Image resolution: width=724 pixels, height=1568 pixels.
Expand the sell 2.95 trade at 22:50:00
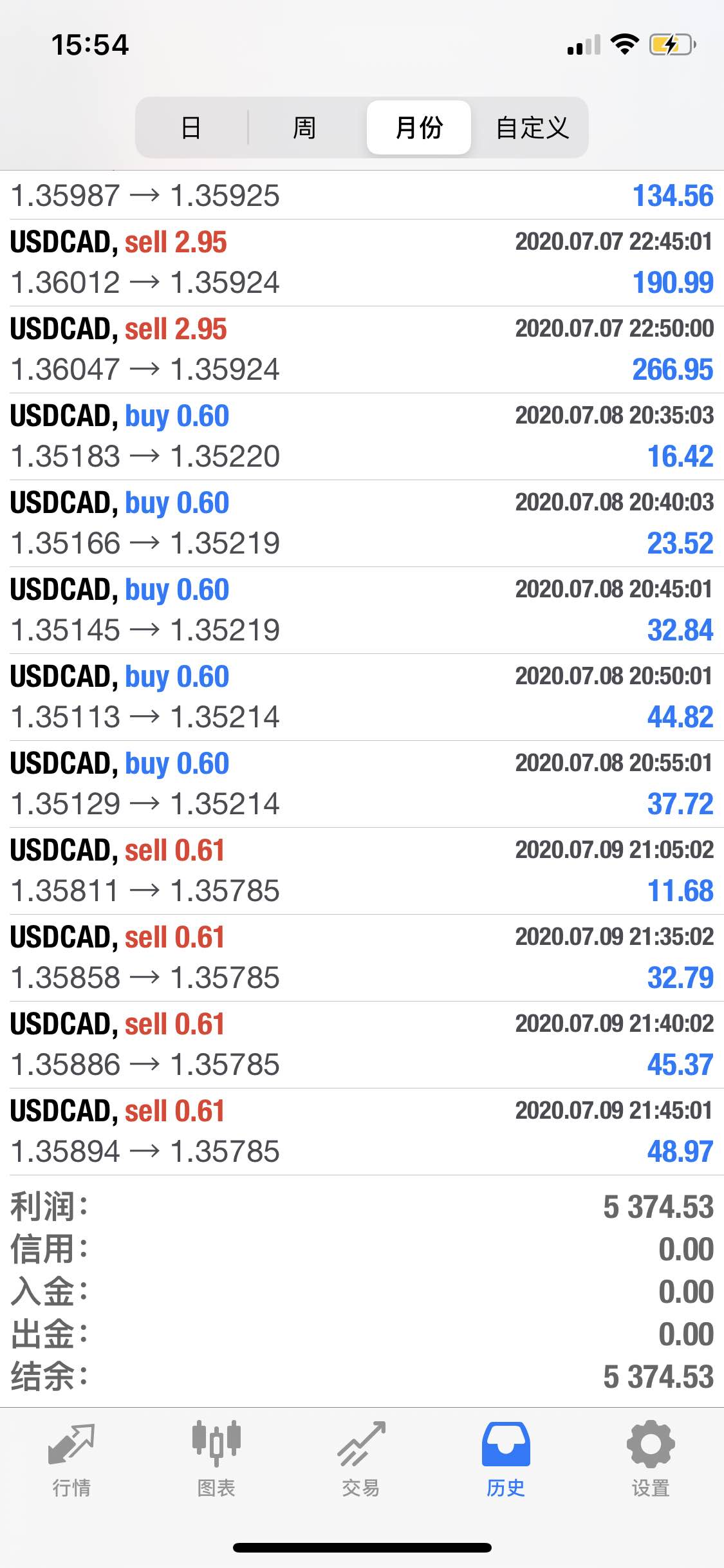pyautogui.click(x=362, y=350)
